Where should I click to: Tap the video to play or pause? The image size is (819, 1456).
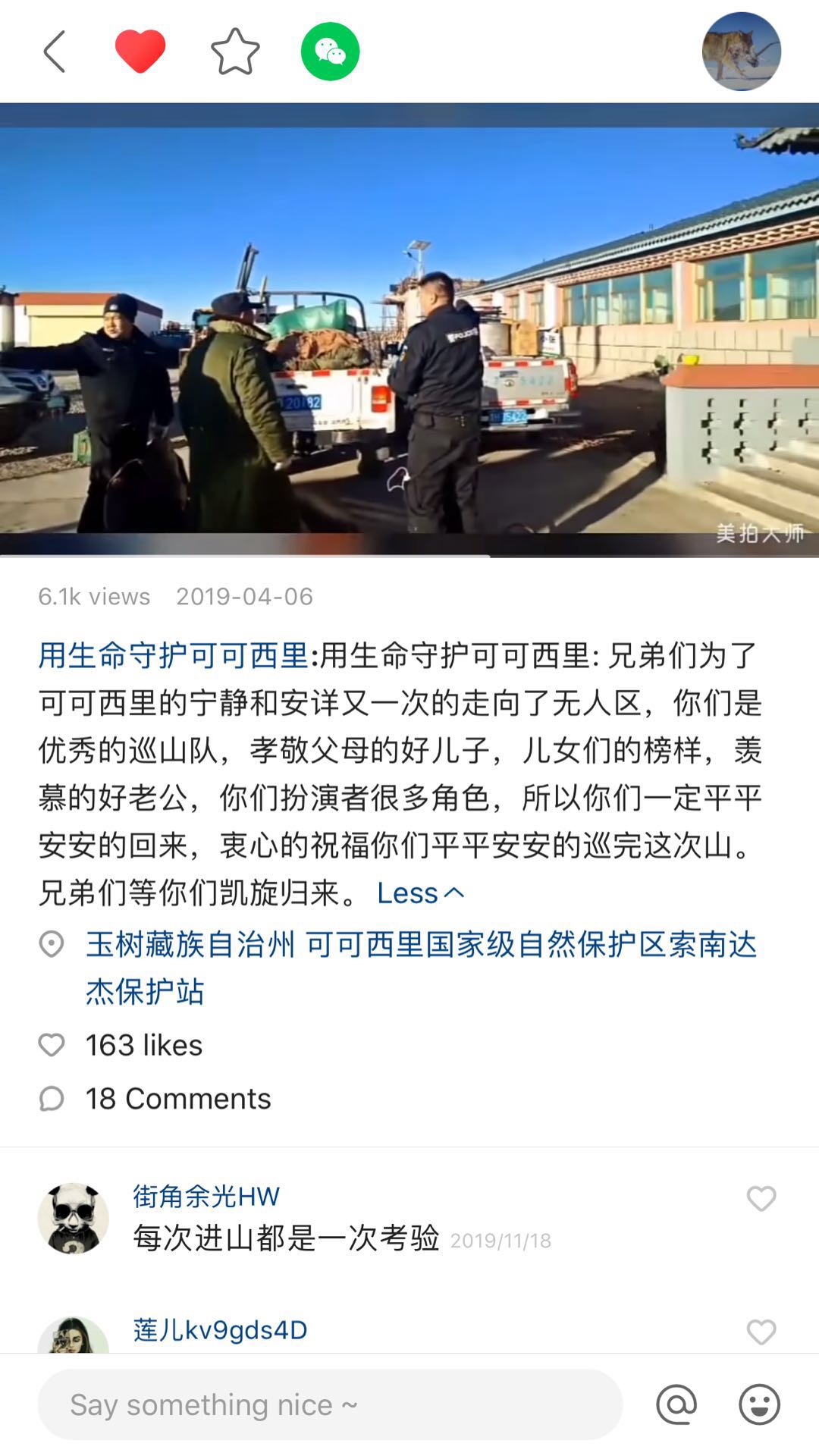coord(409,330)
